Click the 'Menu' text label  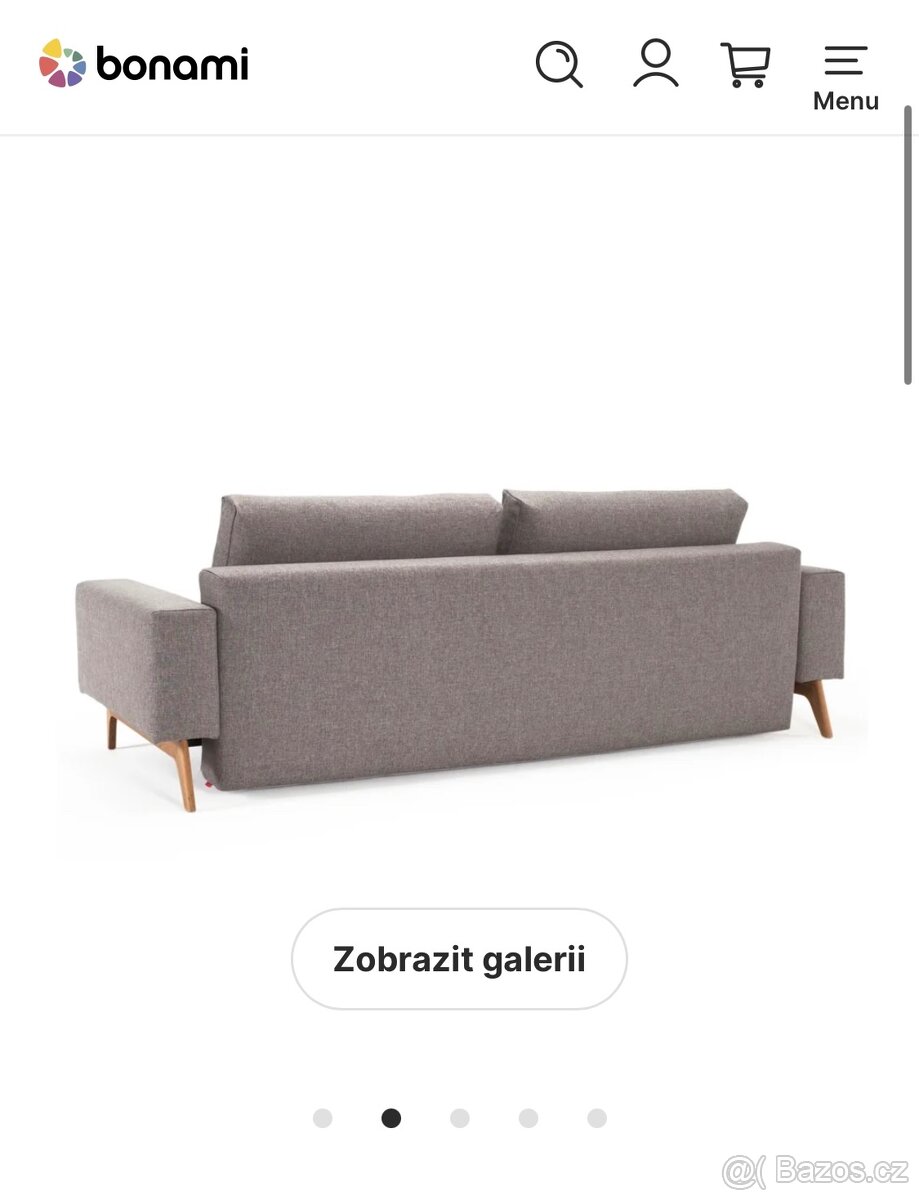point(846,100)
